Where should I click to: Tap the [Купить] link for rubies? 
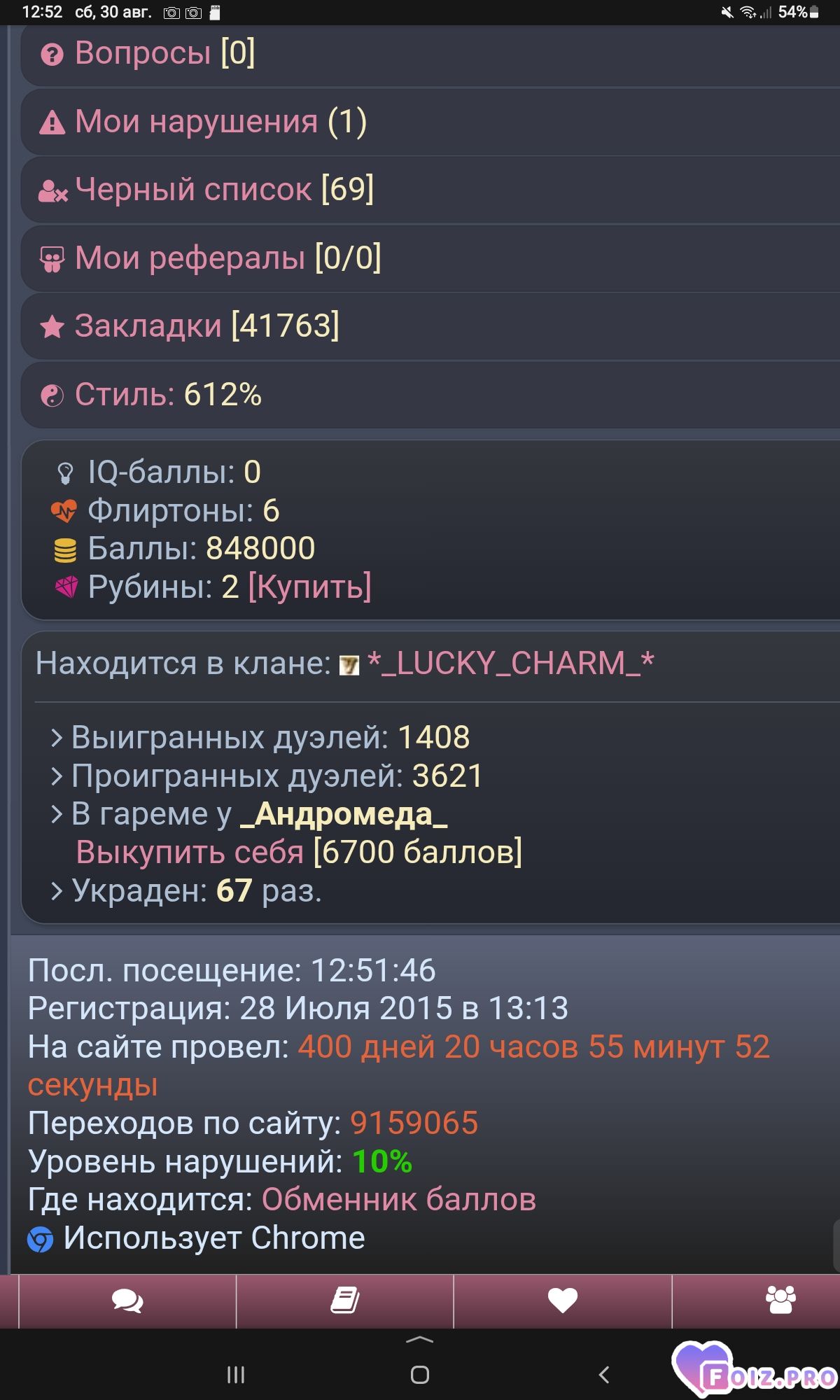coord(309,587)
